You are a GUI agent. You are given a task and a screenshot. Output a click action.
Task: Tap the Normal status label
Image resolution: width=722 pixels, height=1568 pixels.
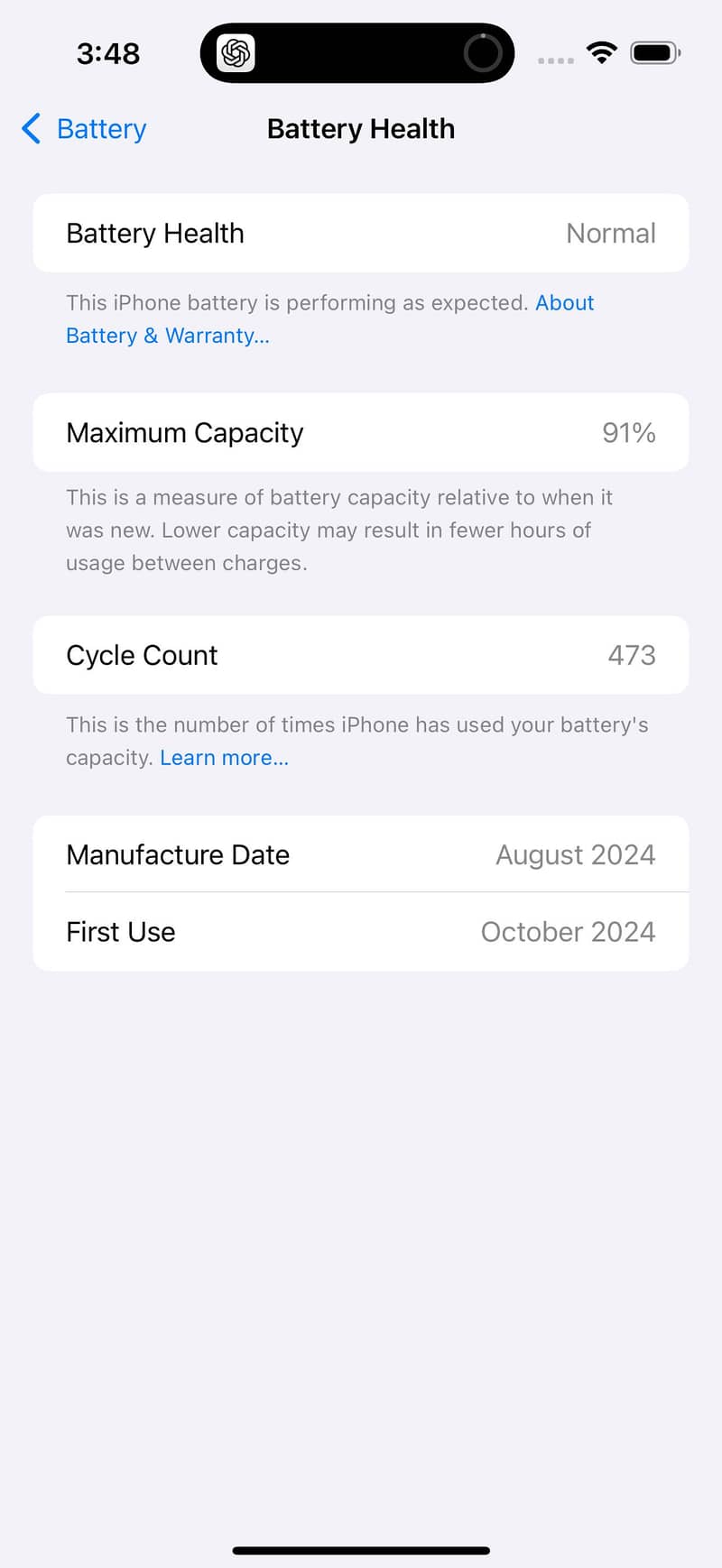(x=611, y=233)
